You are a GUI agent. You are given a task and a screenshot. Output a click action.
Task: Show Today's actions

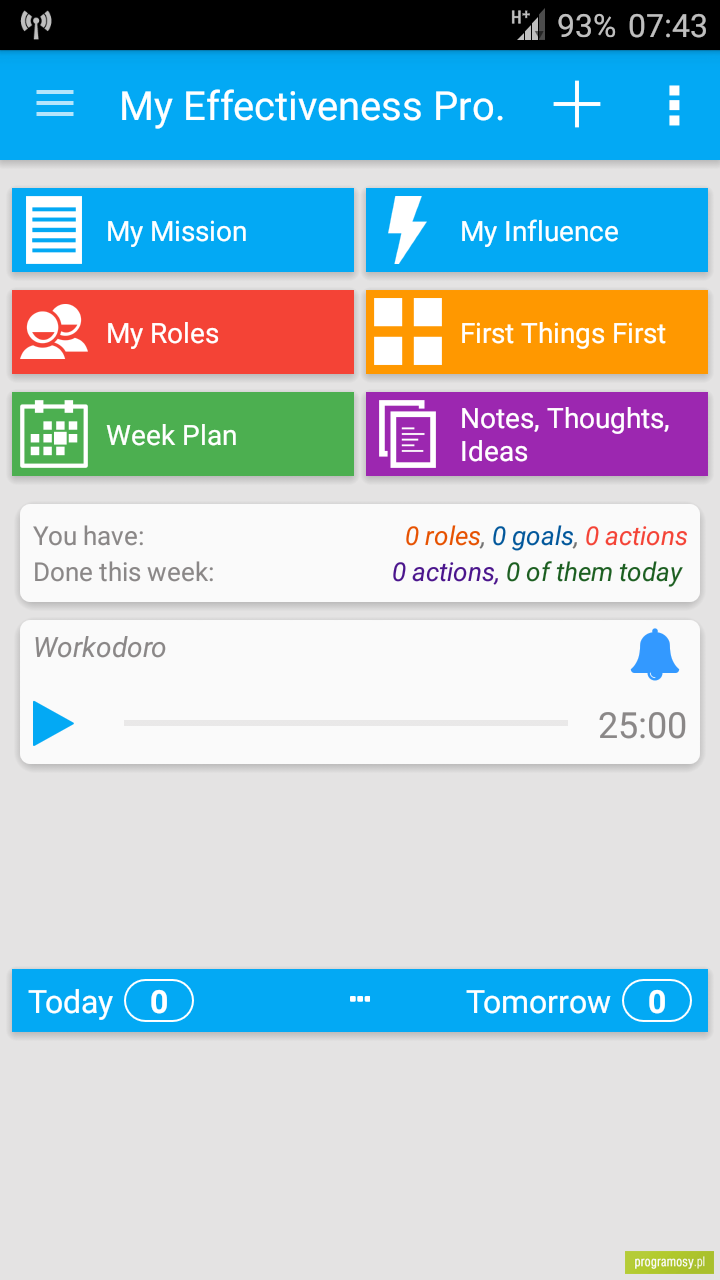110,1001
